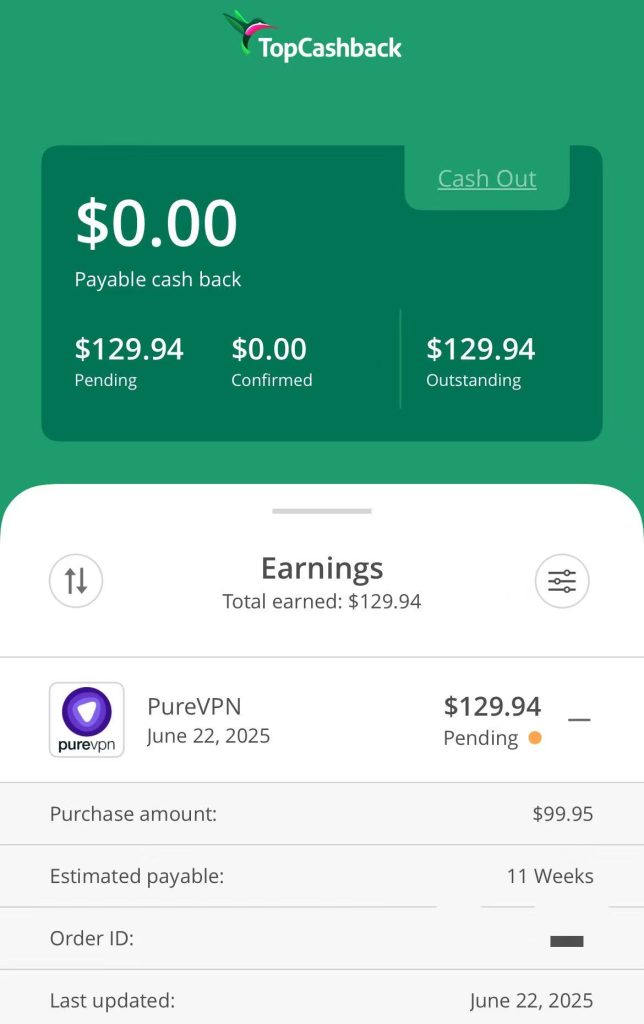Collapse the PureVPN earning details

click(579, 720)
